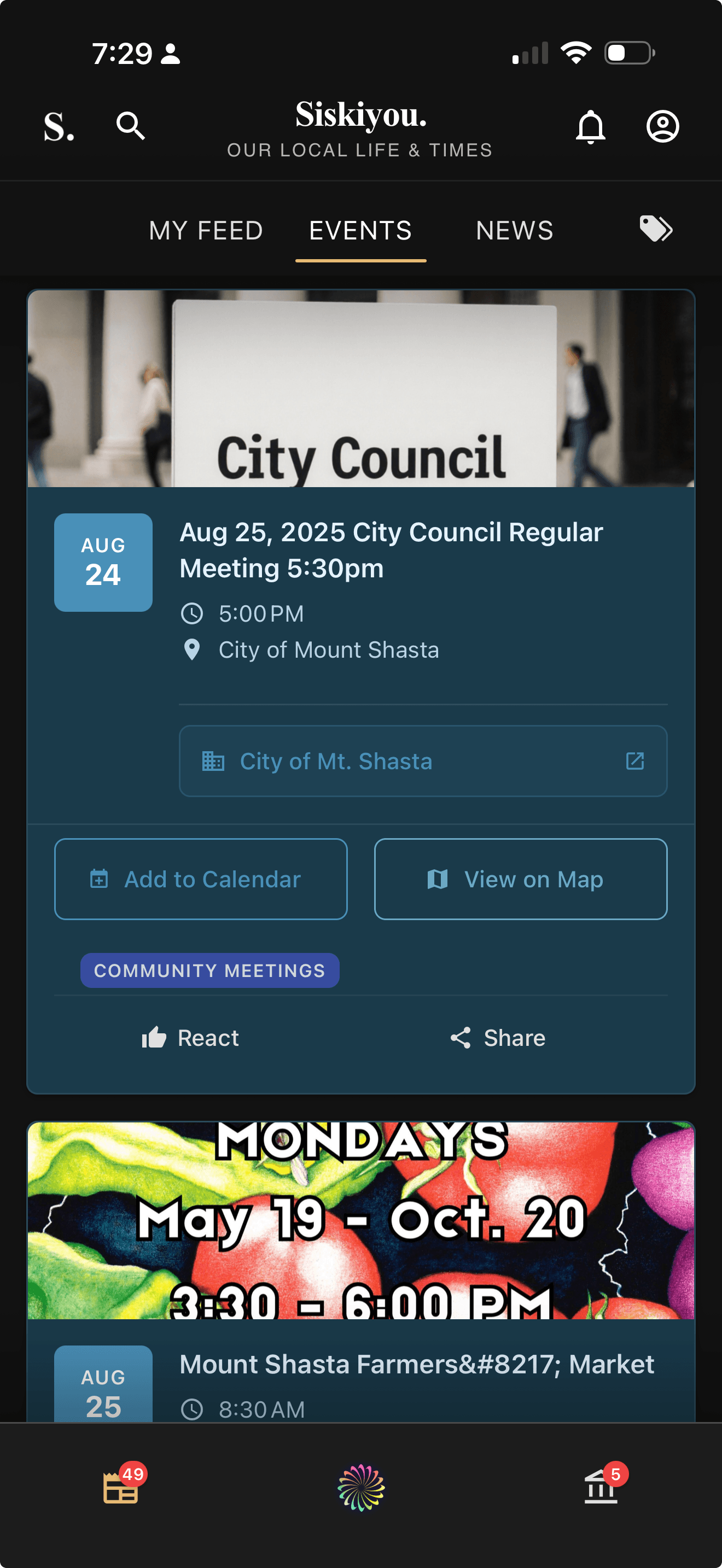Open external link for City of Mt. Shasta
Image resolution: width=722 pixels, height=1568 pixels.
pos(636,761)
